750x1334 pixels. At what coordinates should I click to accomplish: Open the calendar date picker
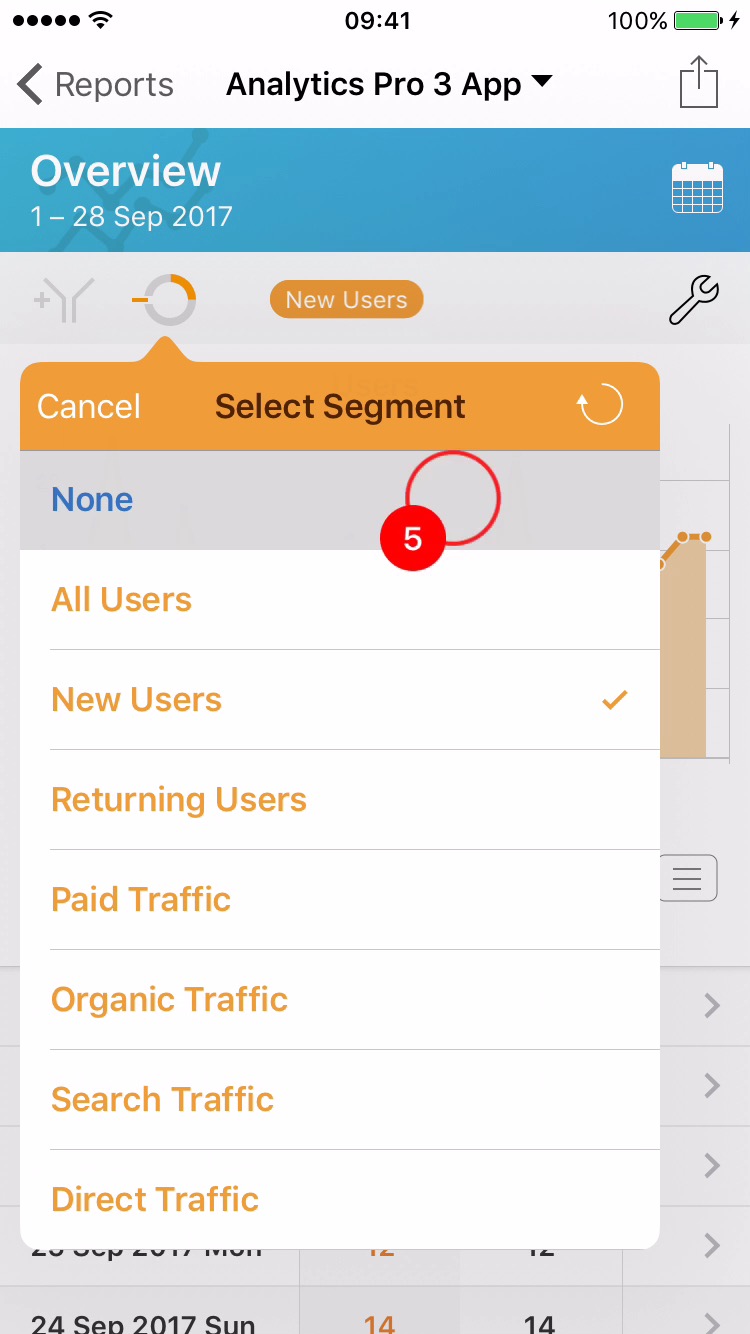pos(697,188)
